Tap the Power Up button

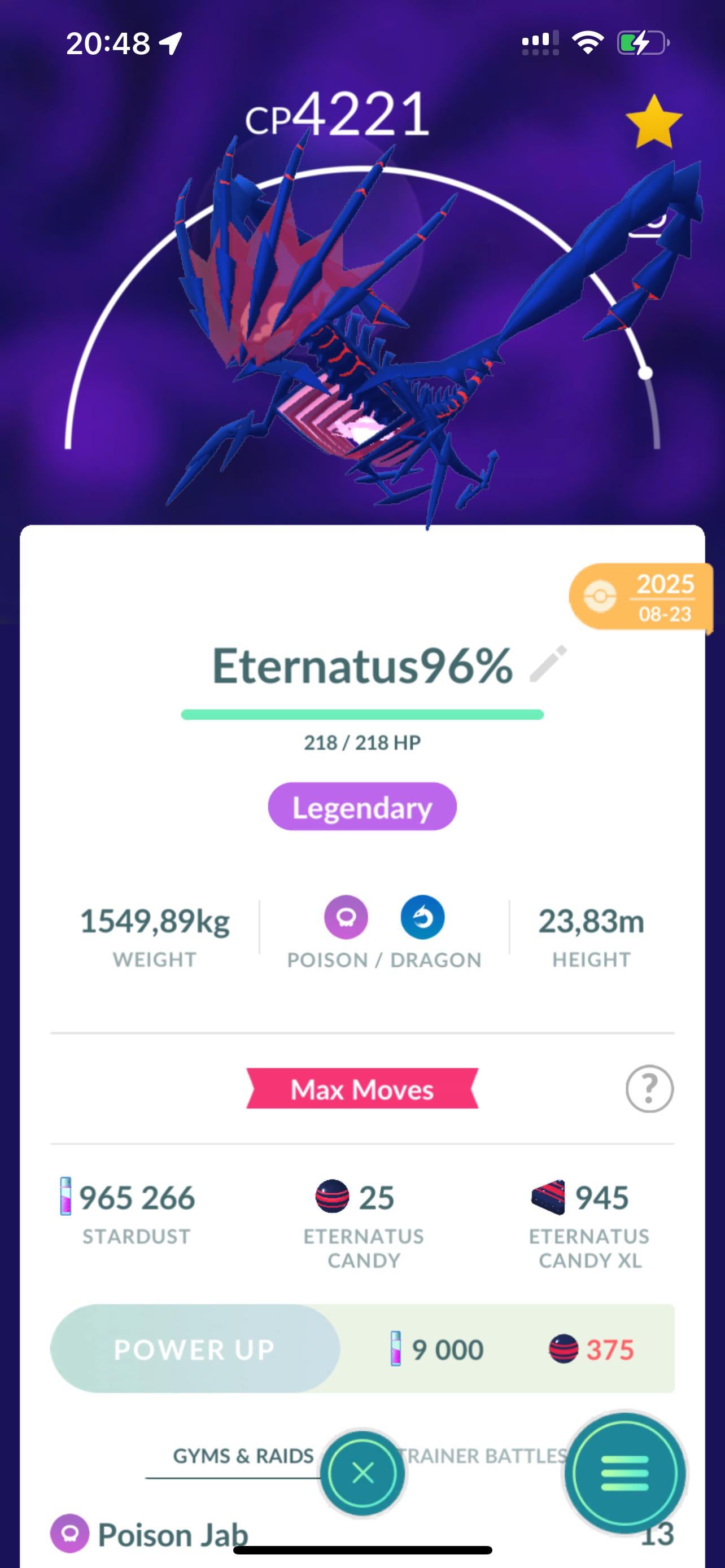point(195,1349)
